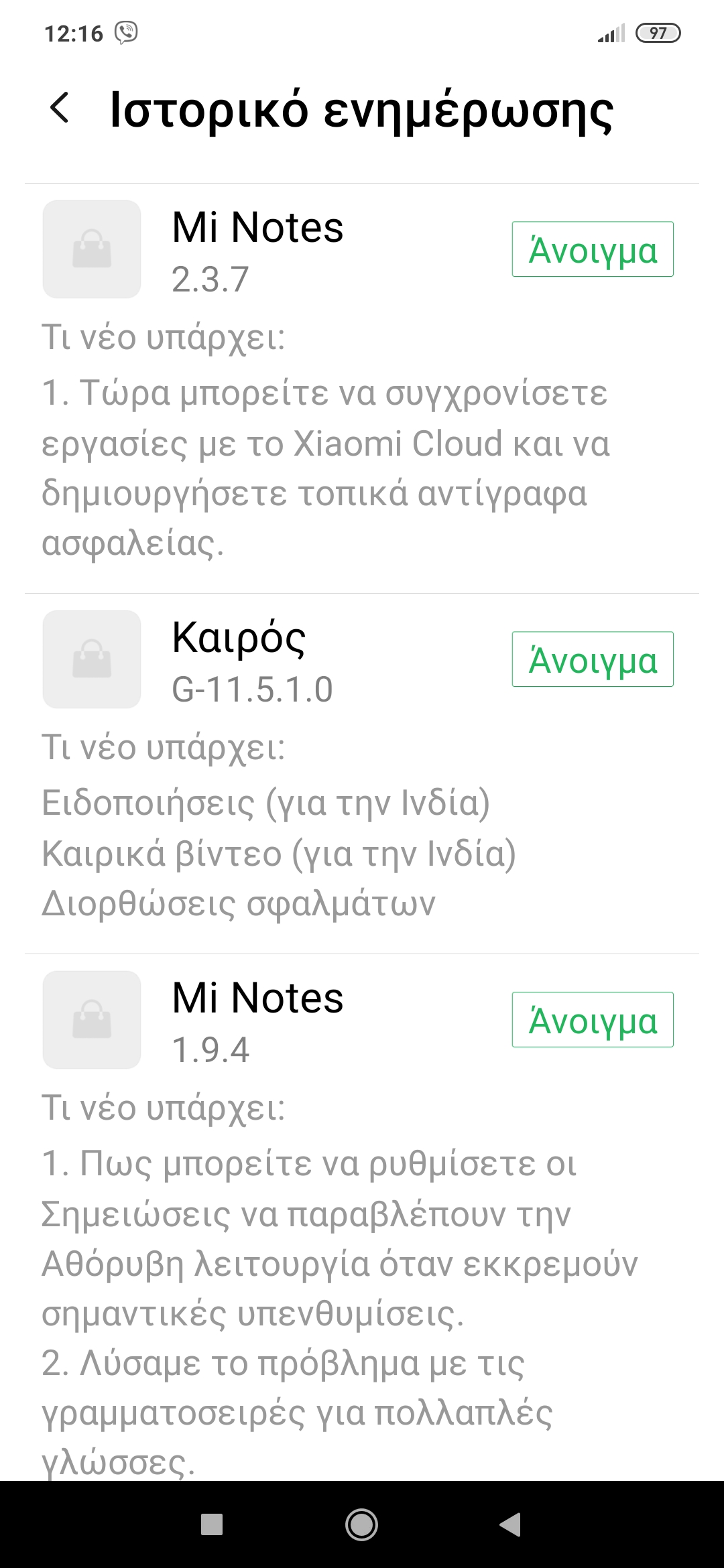This screenshot has height=1568, width=724.
Task: Go to the system home screen
Action: pyautogui.click(x=361, y=1524)
